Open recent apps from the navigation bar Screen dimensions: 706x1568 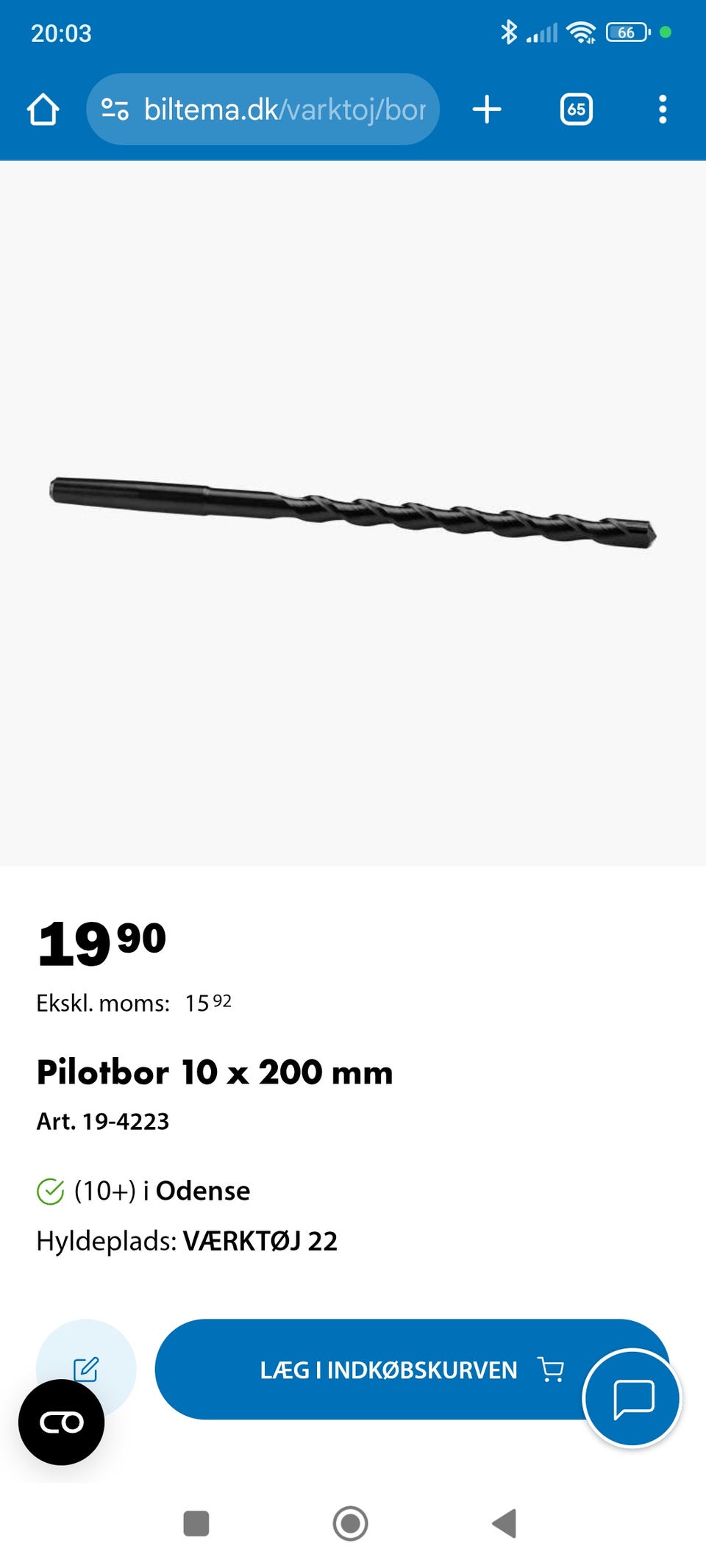coord(196,1523)
